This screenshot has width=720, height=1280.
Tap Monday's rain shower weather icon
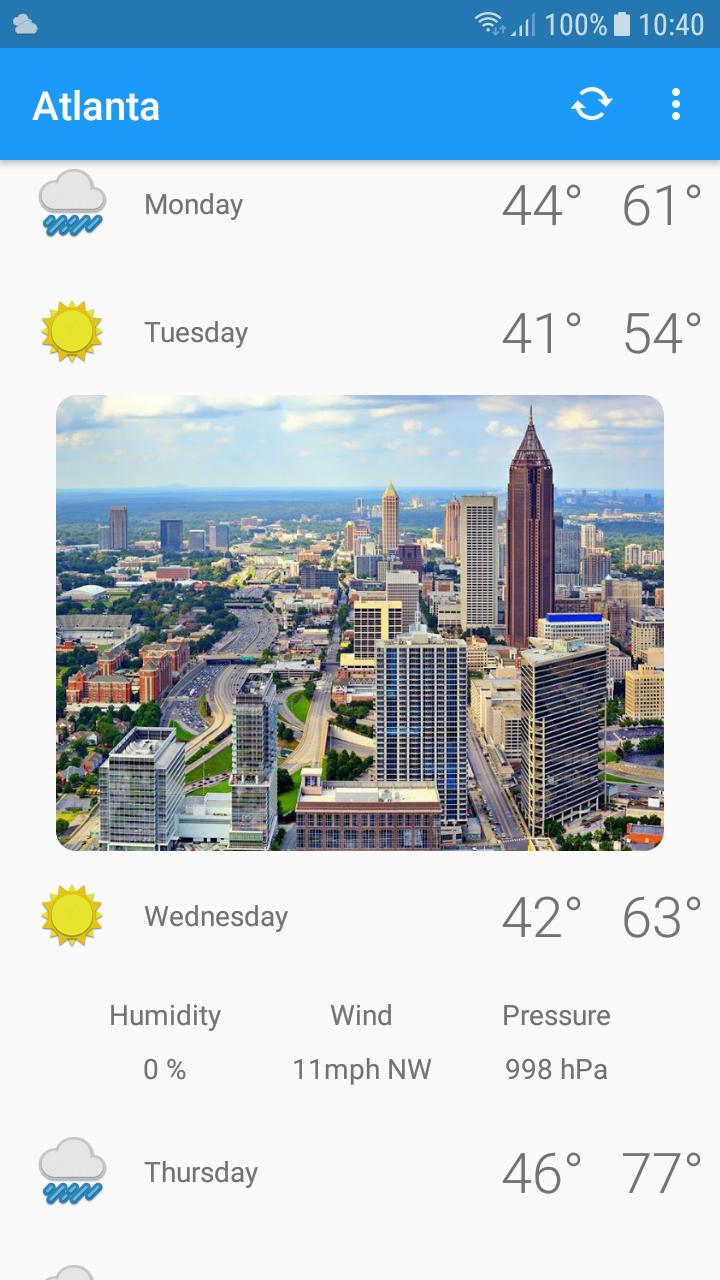[x=70, y=204]
